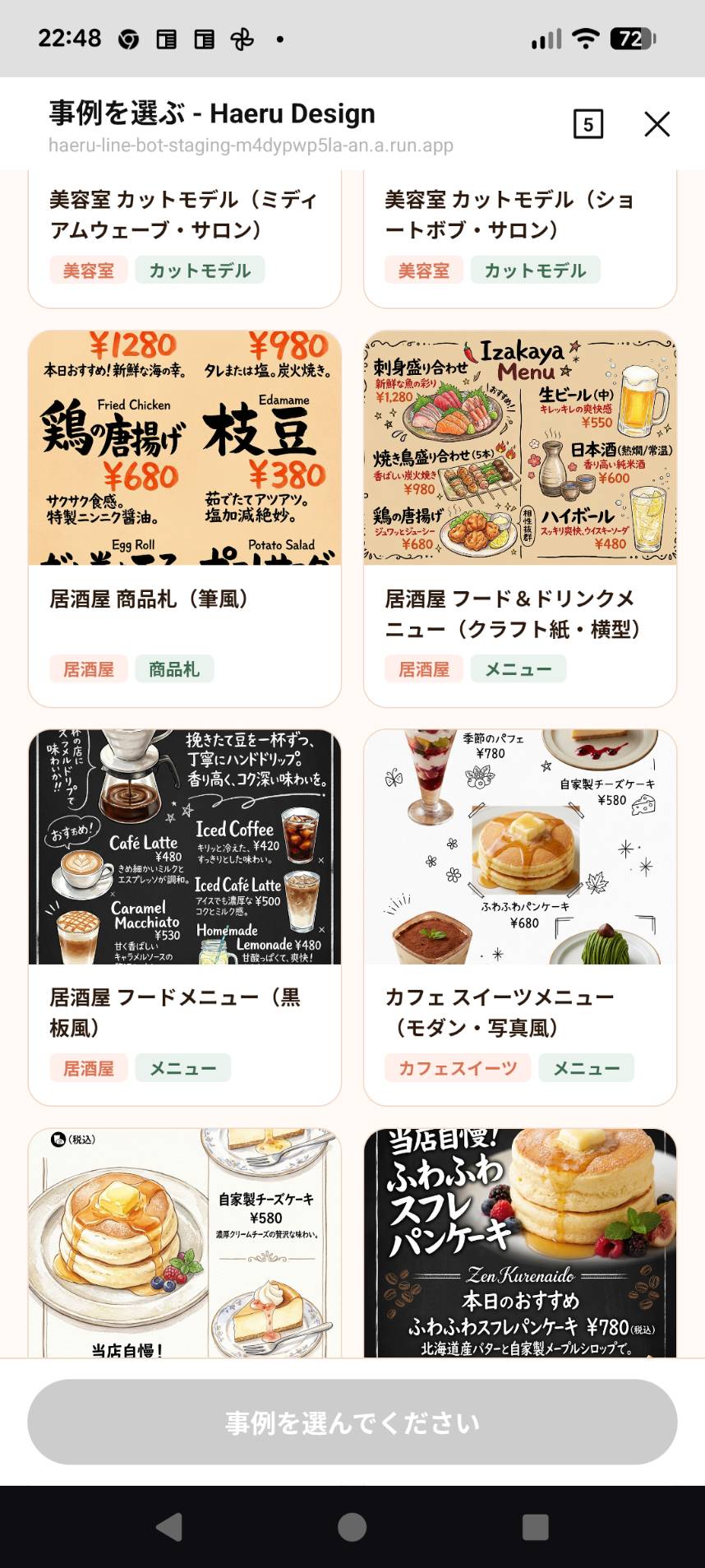Choose 居酒屋 フード＆ドリンクメニュー クラフト紙 card
705x1568 pixels.
(519, 518)
